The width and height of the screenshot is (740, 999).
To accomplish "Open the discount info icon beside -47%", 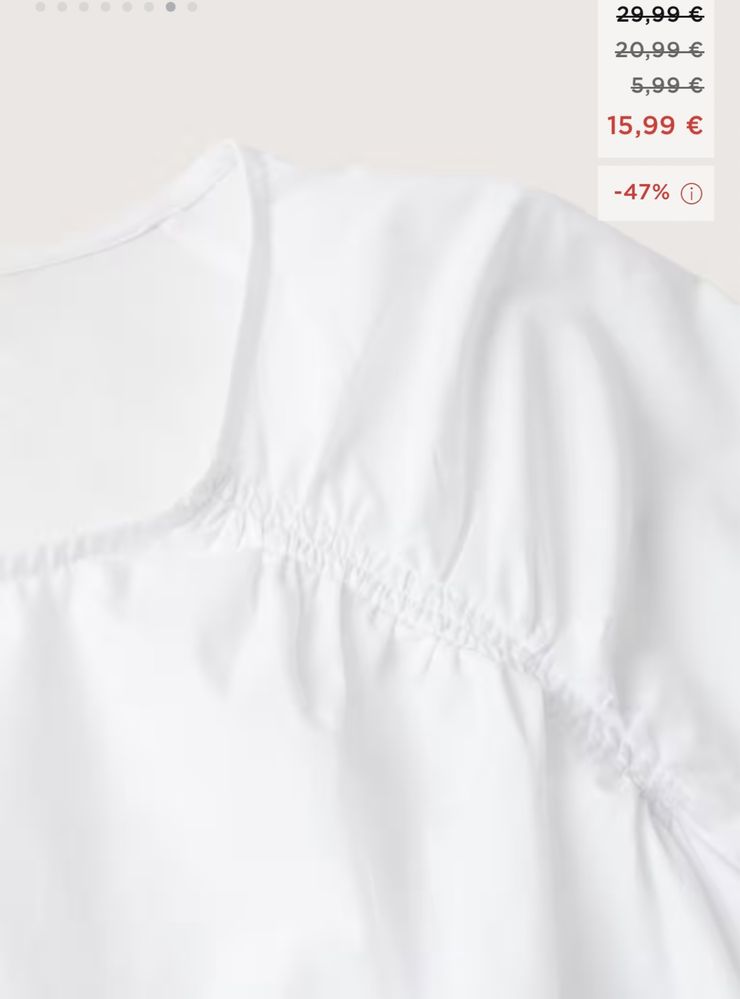I will pyautogui.click(x=691, y=194).
